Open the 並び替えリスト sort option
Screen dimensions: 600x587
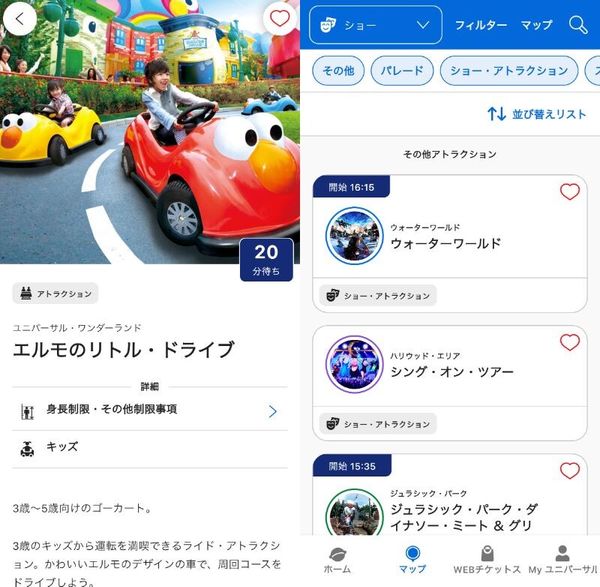pos(536,114)
